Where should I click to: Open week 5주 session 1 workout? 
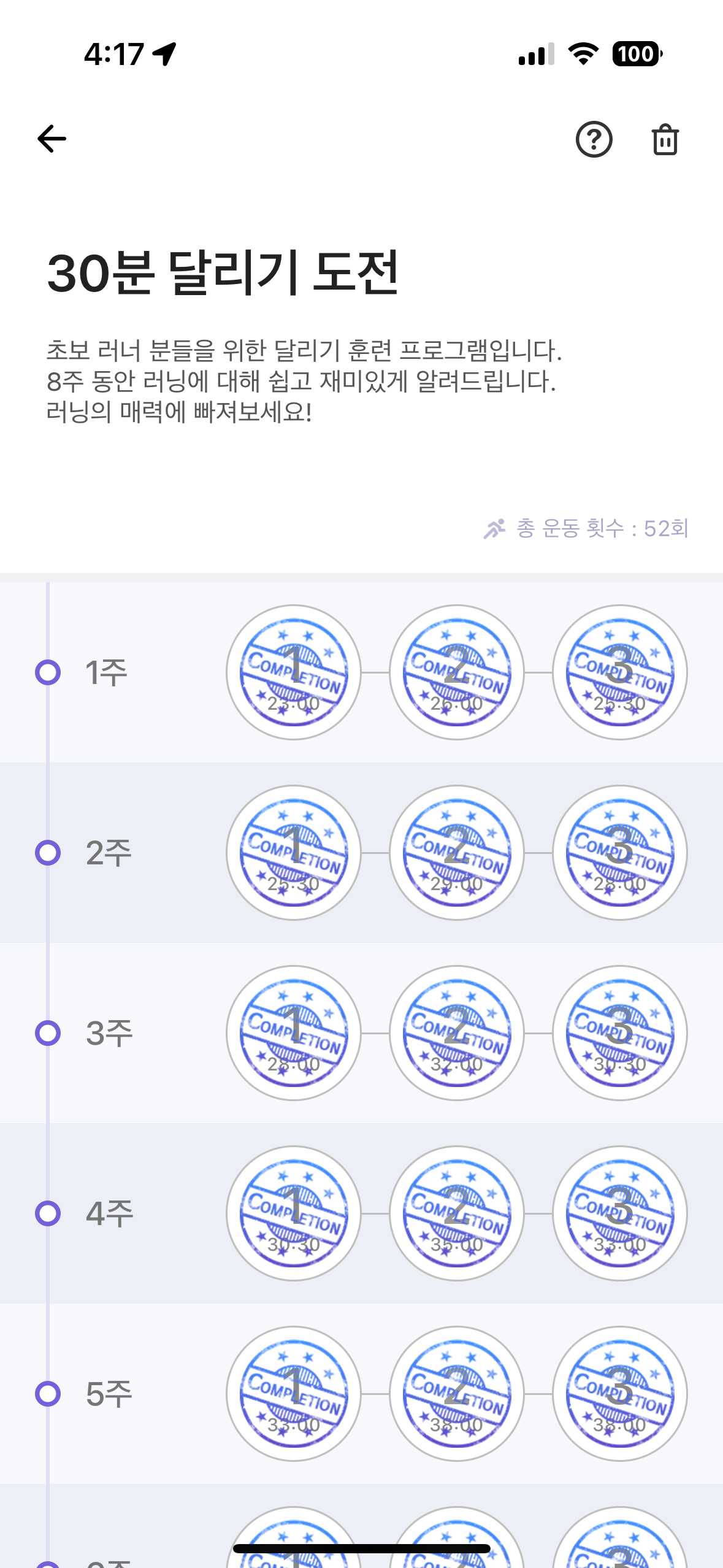coord(294,1394)
